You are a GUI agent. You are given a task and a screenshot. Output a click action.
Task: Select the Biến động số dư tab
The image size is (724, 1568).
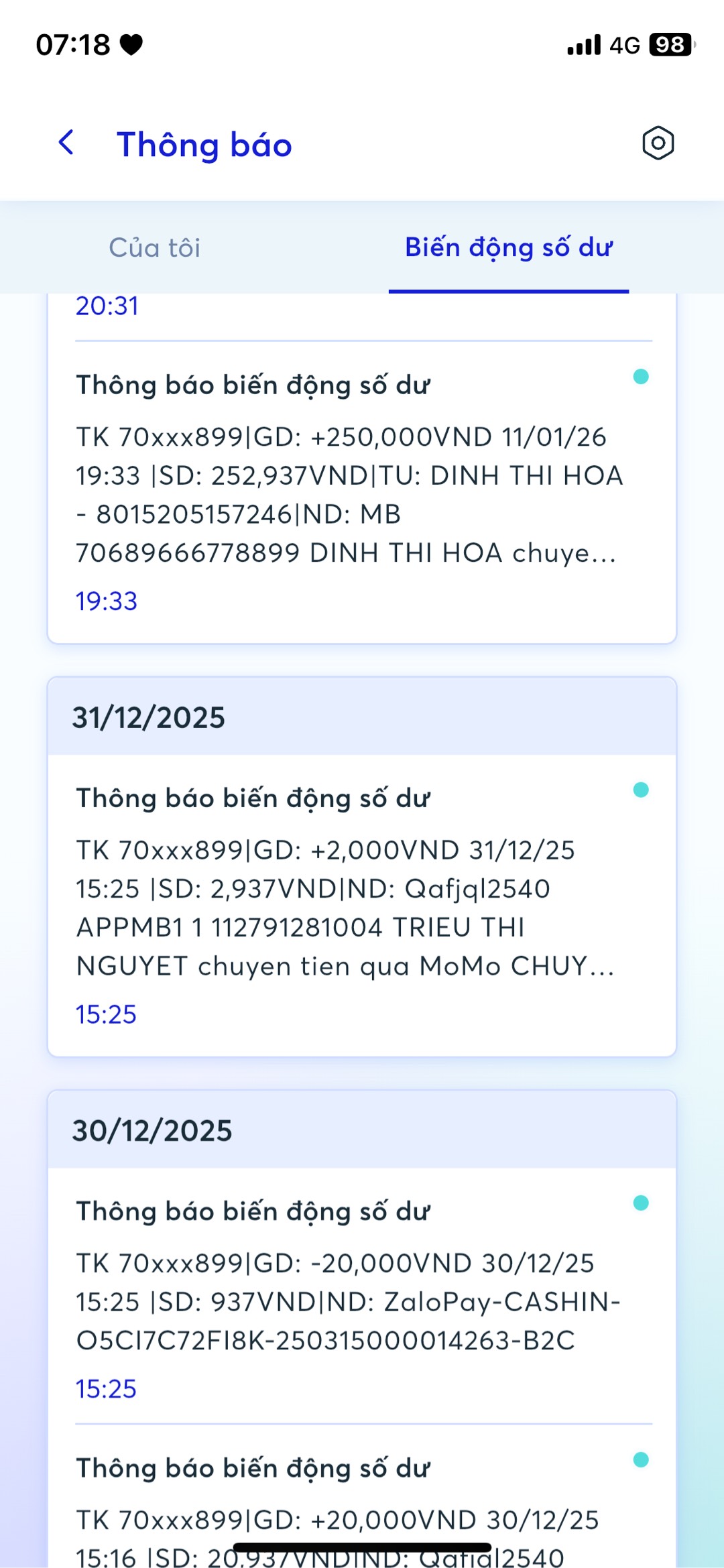(508, 248)
